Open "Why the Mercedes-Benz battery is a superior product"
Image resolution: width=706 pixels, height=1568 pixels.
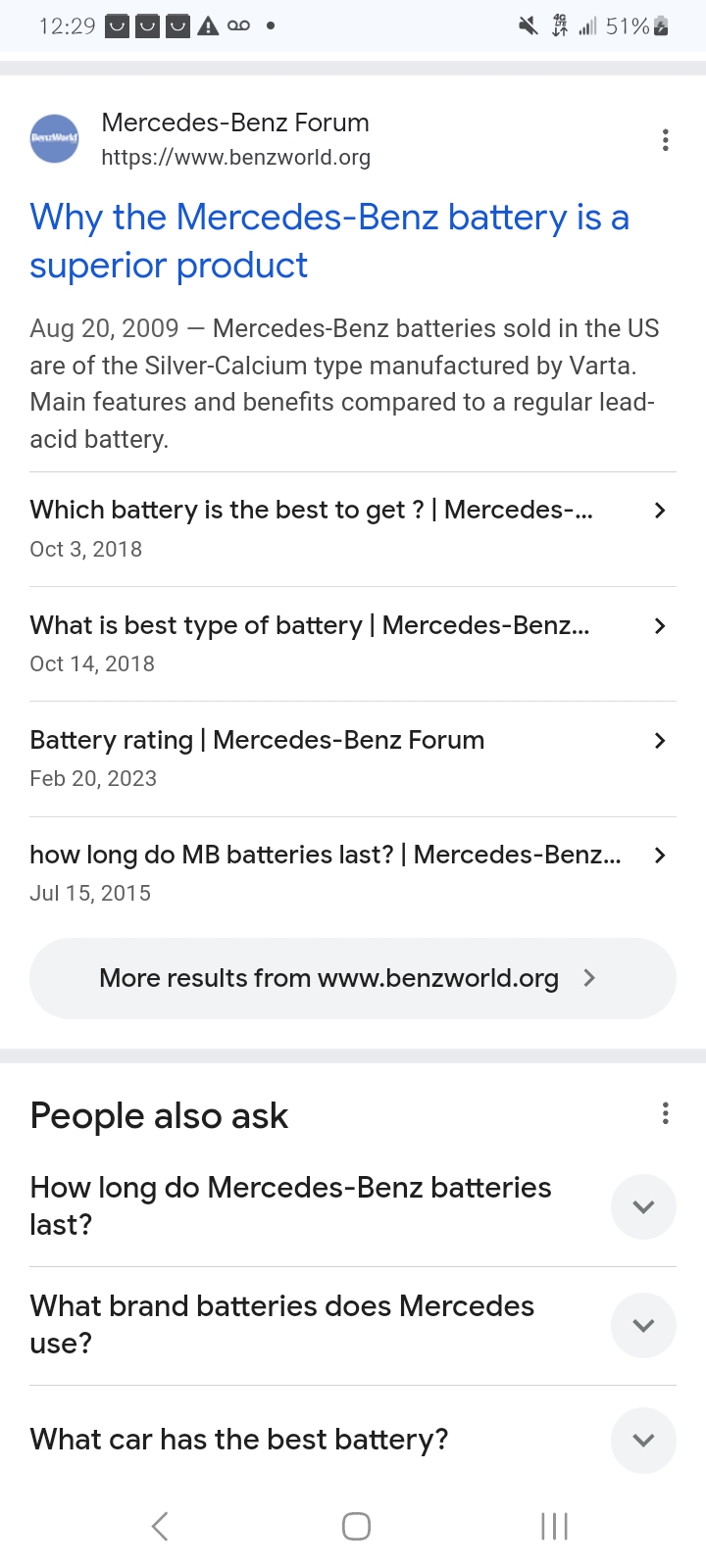pos(329,241)
